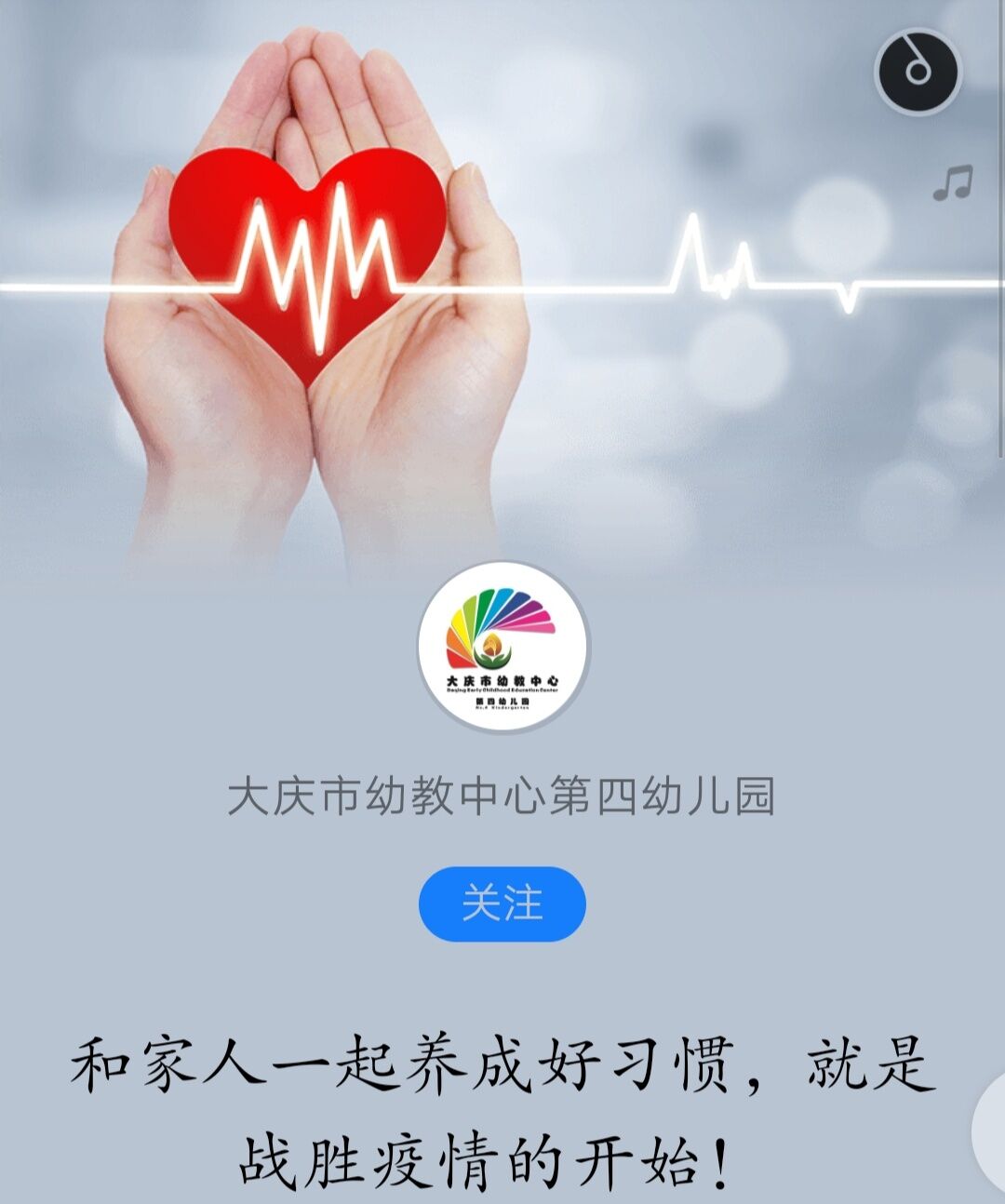Viewport: 1005px width, 1204px height.
Task: Tap the 关注 follow button
Action: [502, 903]
